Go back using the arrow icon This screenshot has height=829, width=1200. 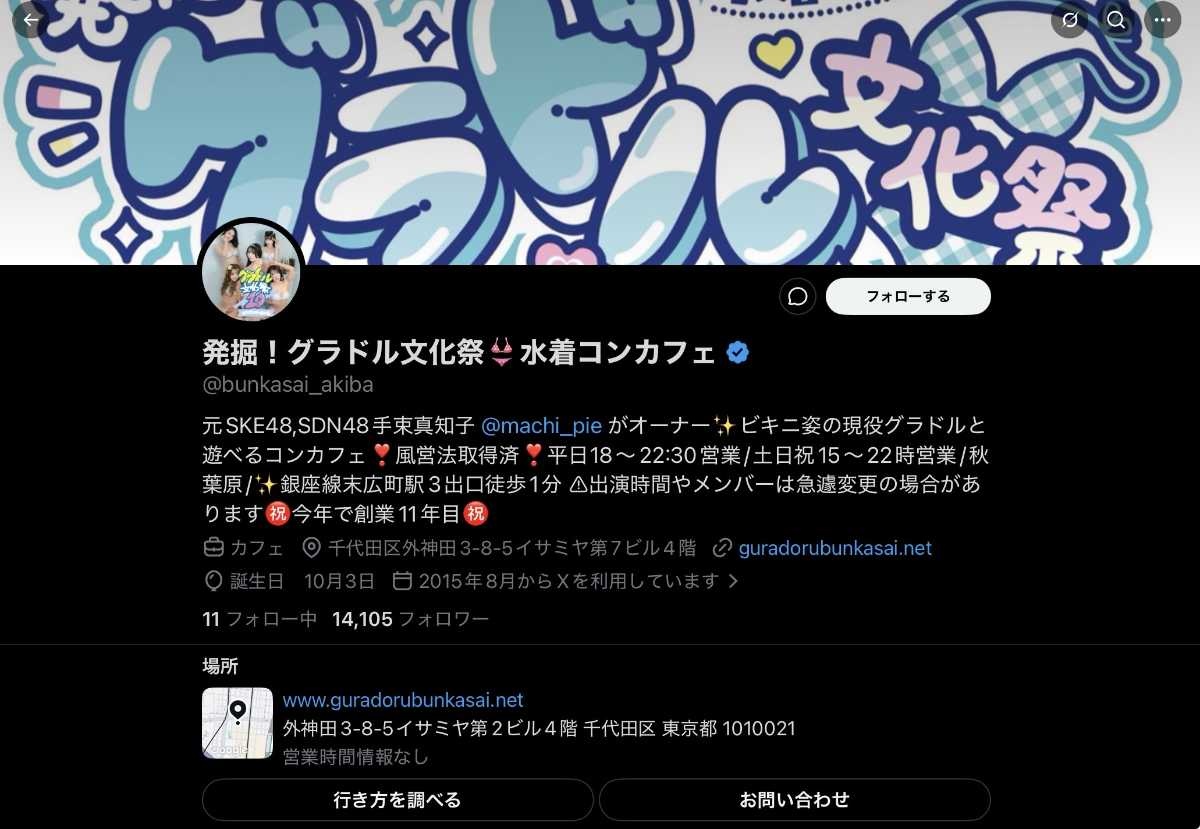point(31,20)
